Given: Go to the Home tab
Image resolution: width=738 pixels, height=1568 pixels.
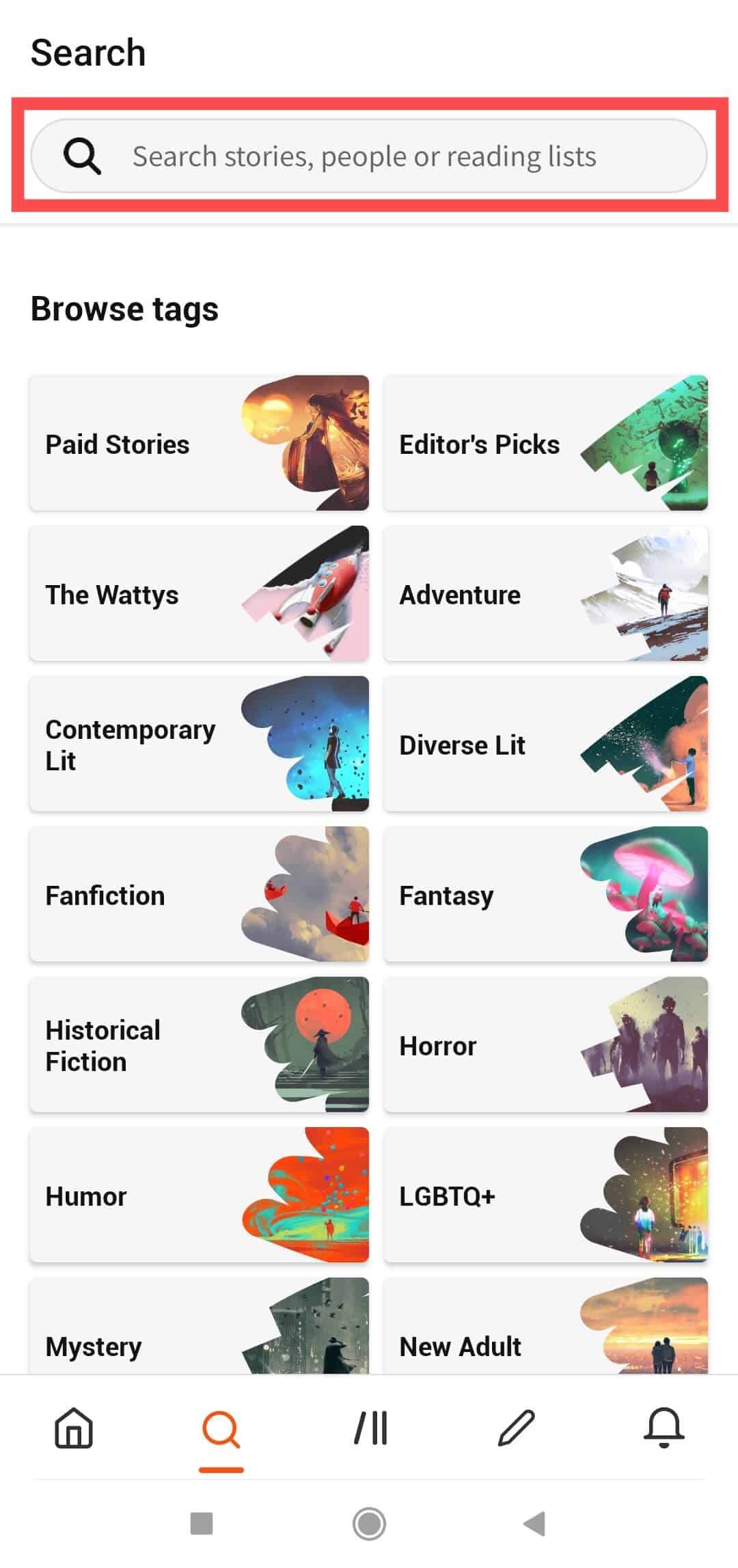Looking at the screenshot, I should (74, 1428).
